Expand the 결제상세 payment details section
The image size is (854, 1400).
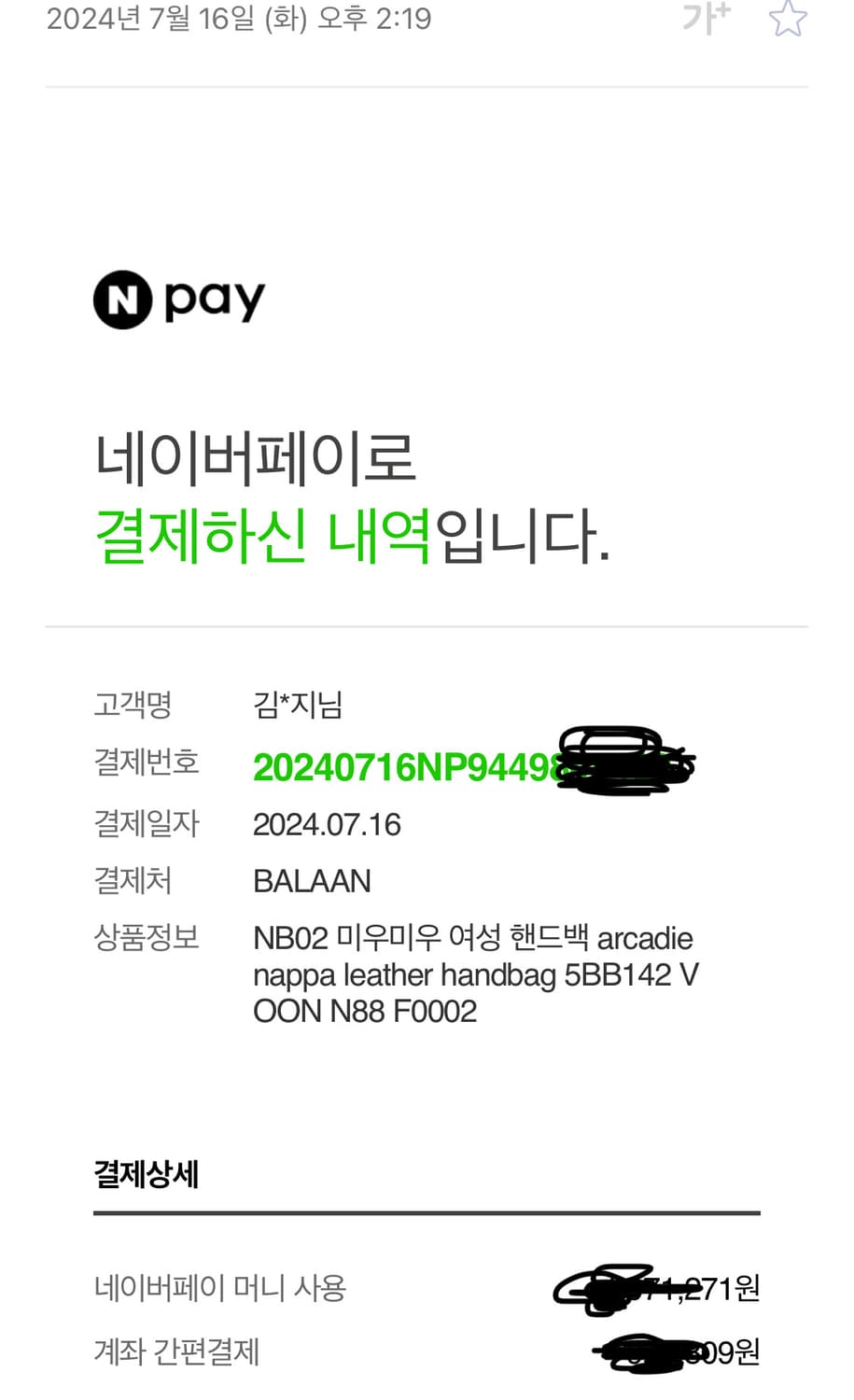point(146,1174)
